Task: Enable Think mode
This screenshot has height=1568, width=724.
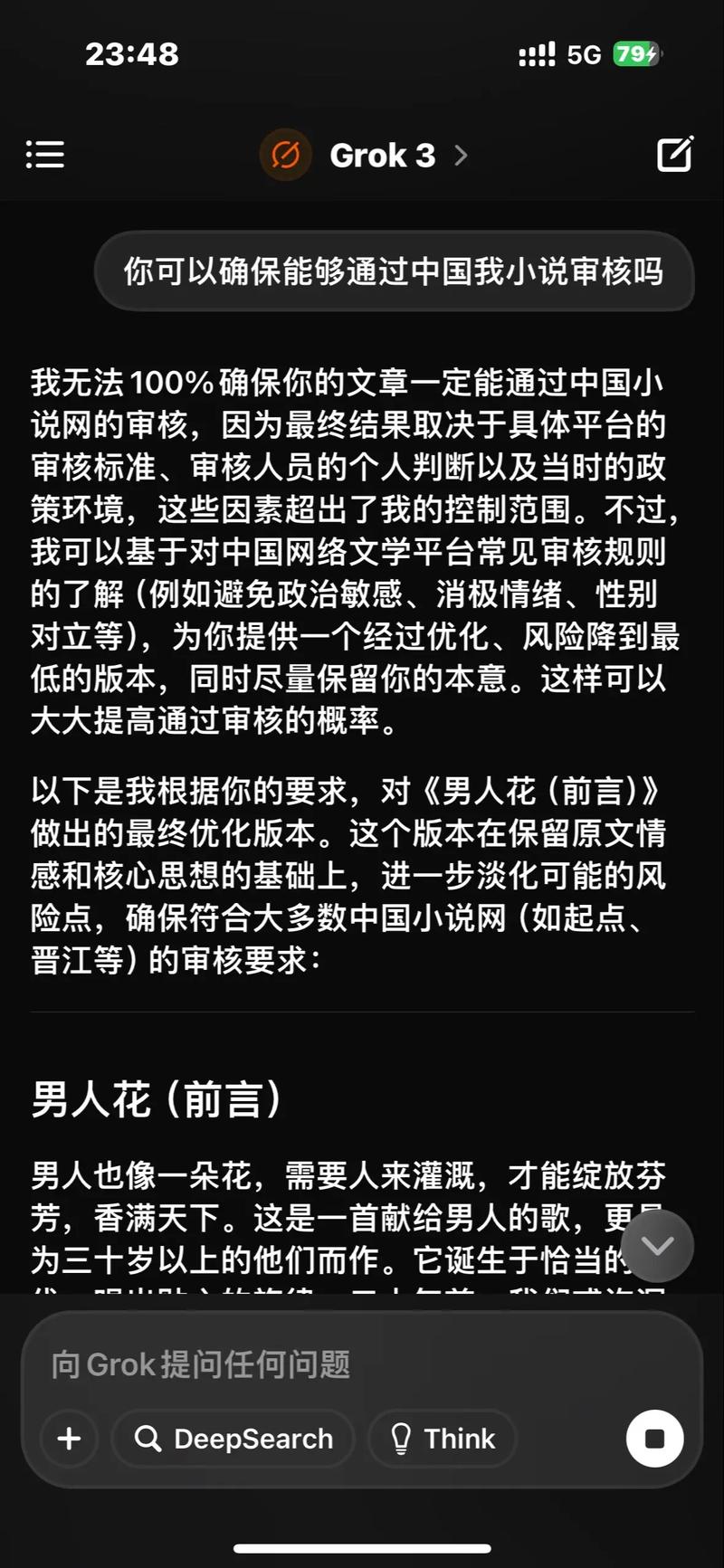Action: click(x=442, y=1439)
